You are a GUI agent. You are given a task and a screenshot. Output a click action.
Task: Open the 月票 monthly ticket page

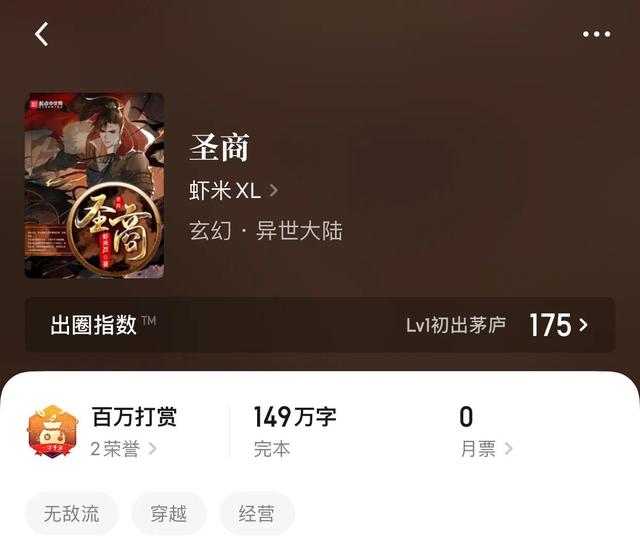tap(486, 449)
